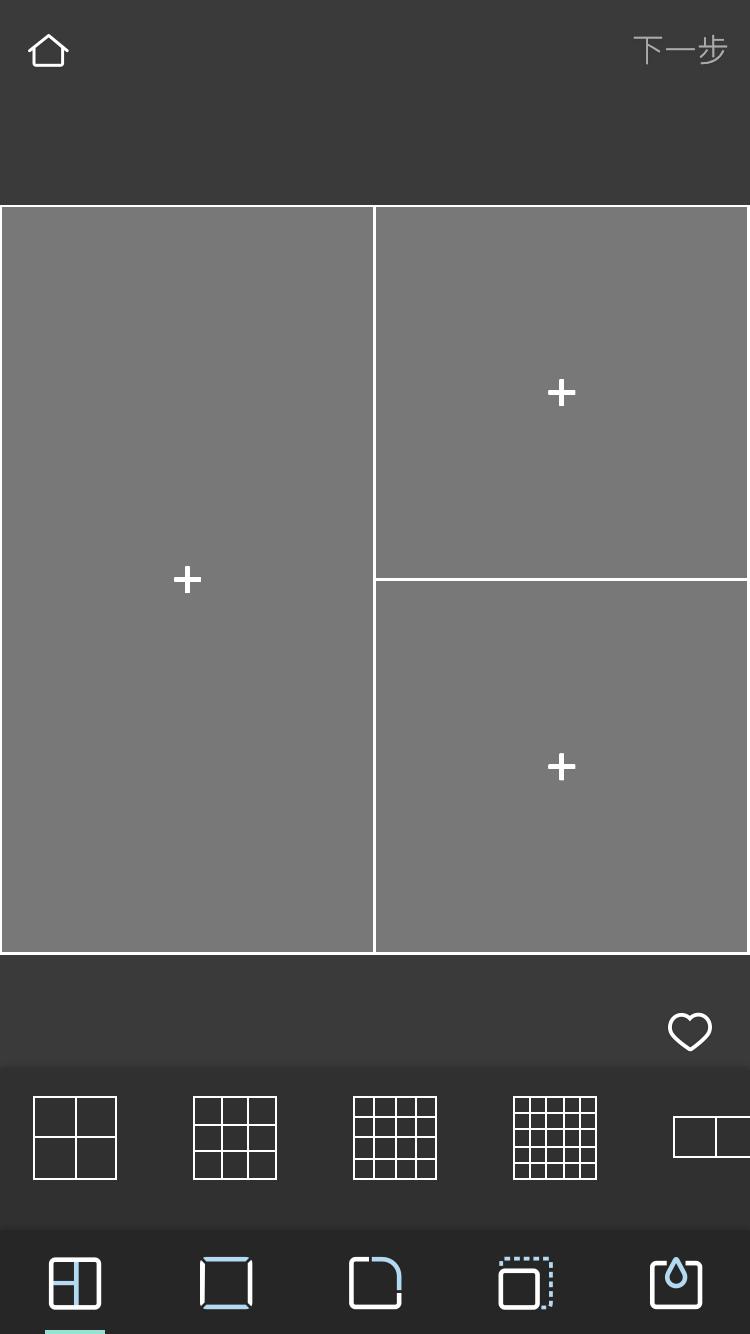Open the background color droplet tab

[676, 1283]
